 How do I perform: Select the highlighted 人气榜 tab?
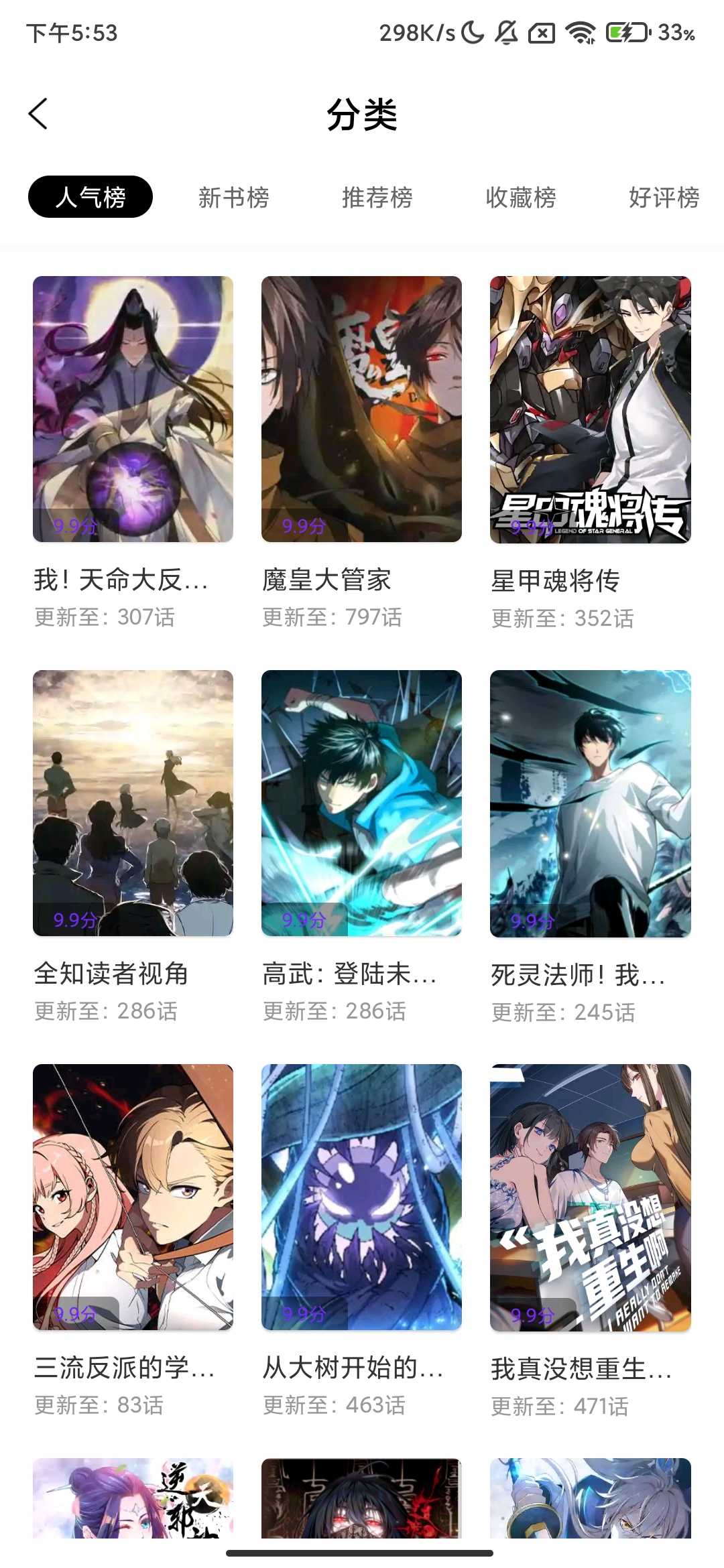90,196
